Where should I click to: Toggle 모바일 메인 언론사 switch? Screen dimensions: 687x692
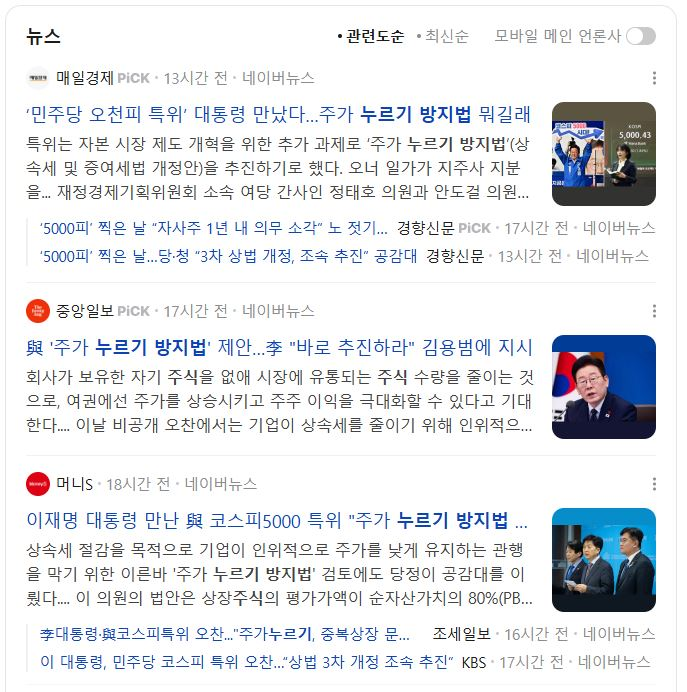(640, 37)
